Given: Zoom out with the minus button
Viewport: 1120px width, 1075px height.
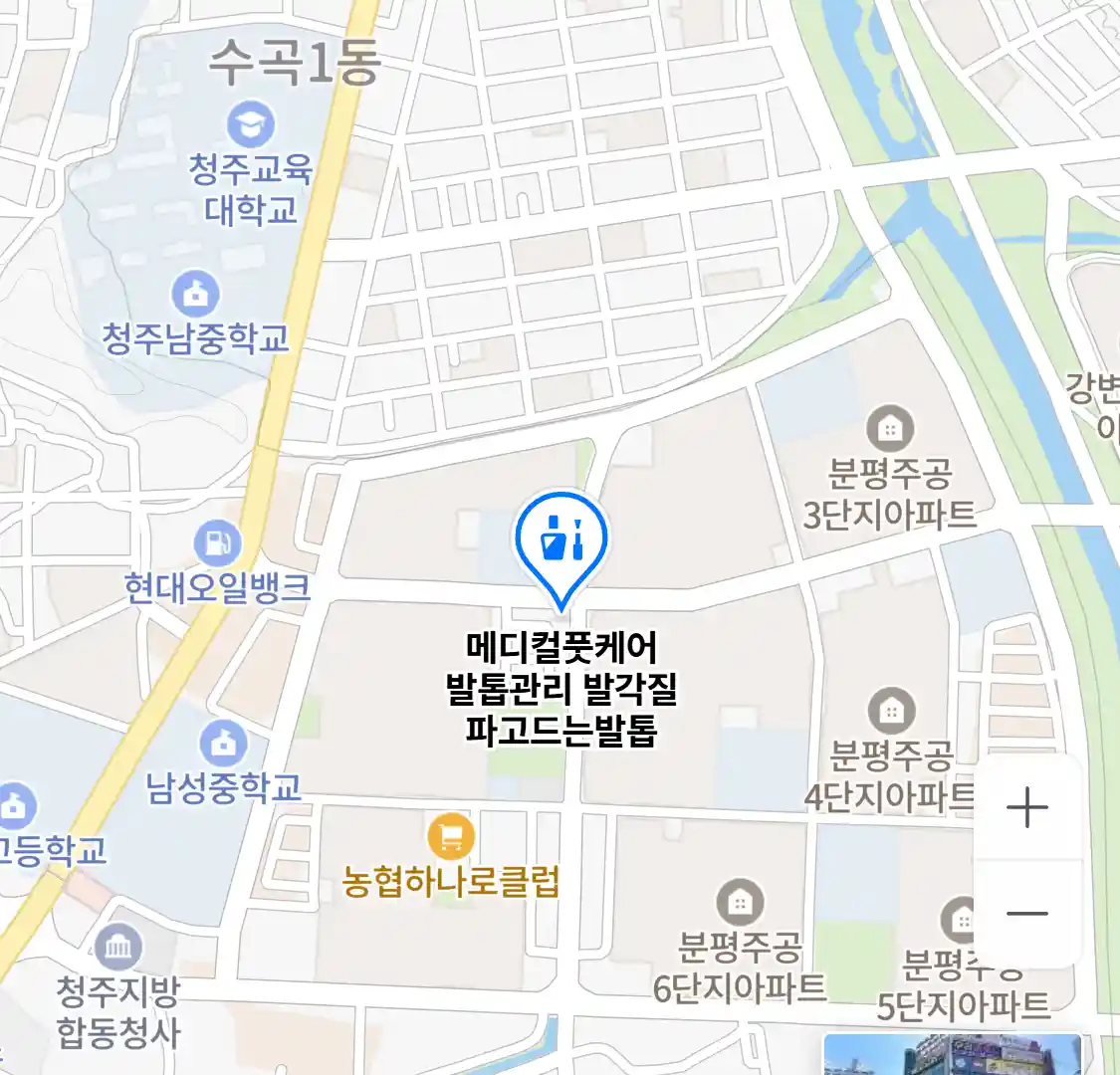Looking at the screenshot, I should [1026, 913].
